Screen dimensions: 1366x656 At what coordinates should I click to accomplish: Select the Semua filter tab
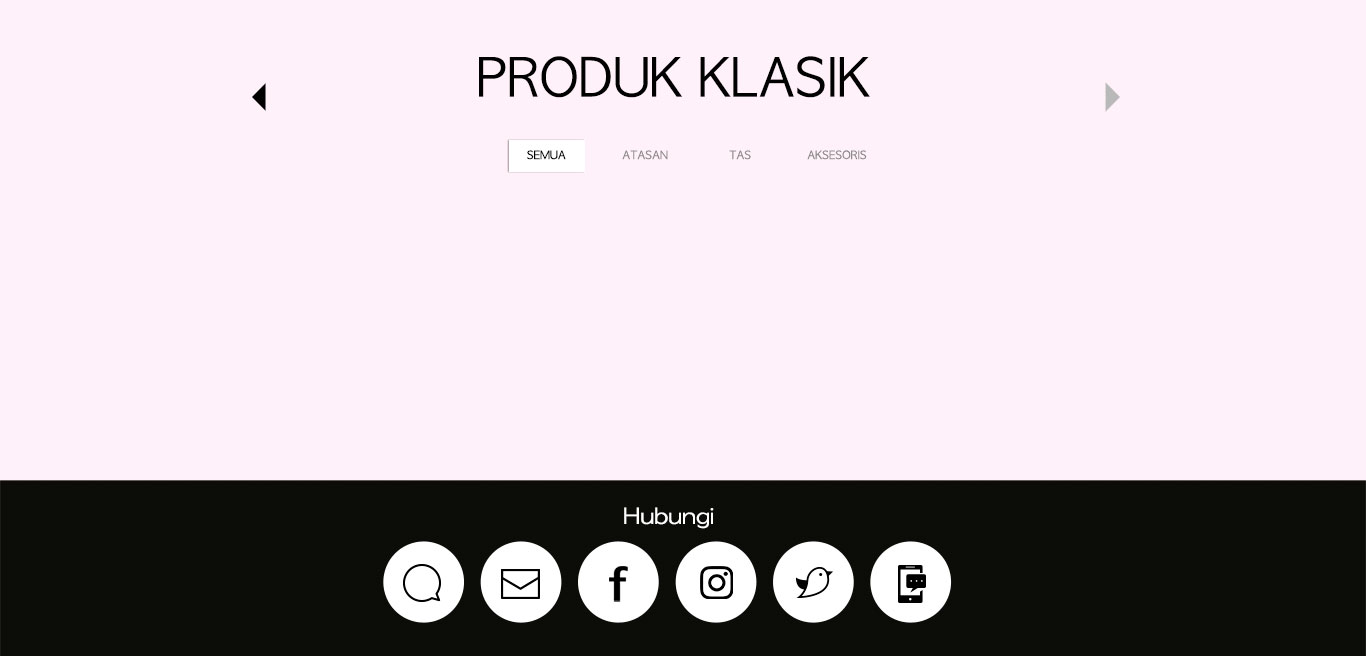pyautogui.click(x=546, y=156)
